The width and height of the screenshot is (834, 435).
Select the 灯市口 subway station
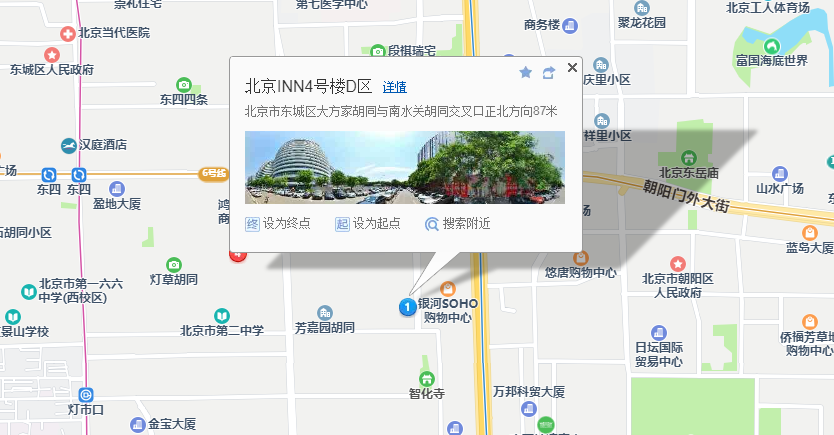point(86,394)
